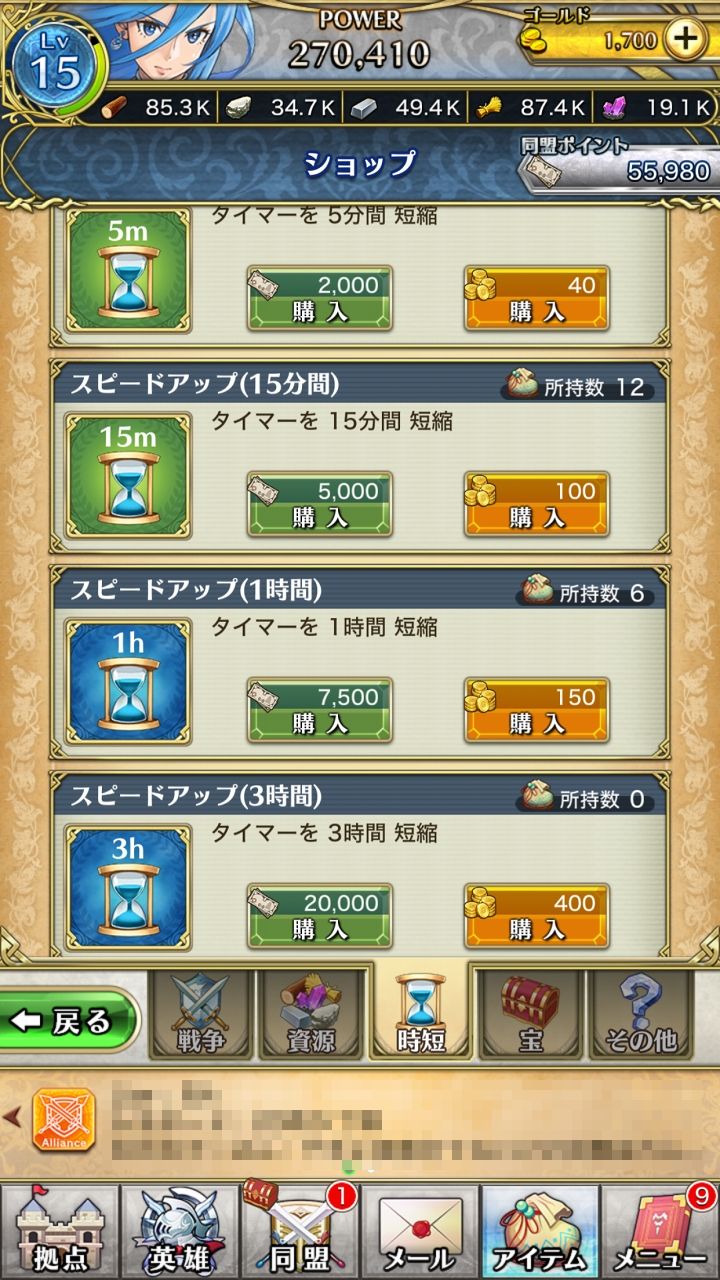Viewport: 720px width, 1280px height.
Task: Switch to the 資源 shop tab
Action: [311, 1015]
